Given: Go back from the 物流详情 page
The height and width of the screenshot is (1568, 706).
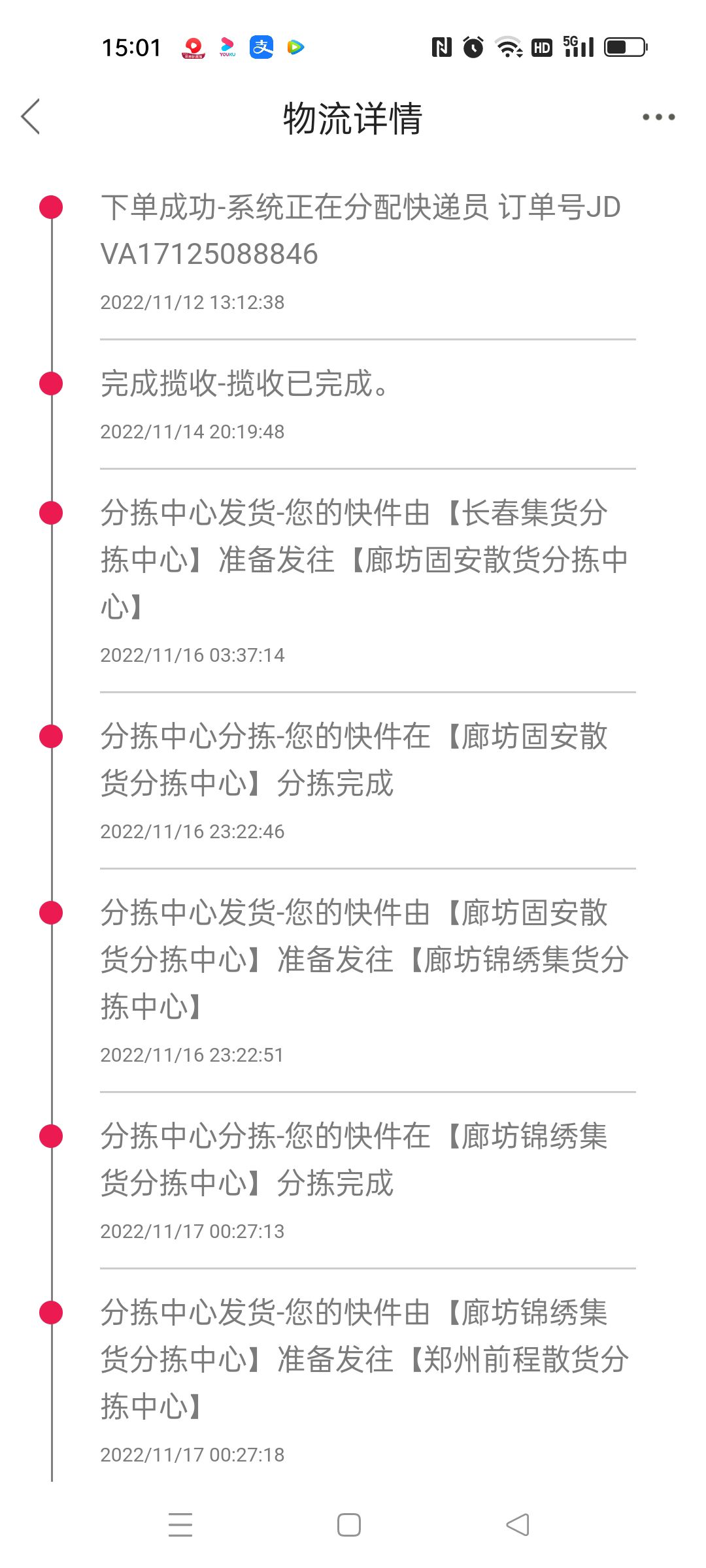Looking at the screenshot, I should pyautogui.click(x=31, y=117).
